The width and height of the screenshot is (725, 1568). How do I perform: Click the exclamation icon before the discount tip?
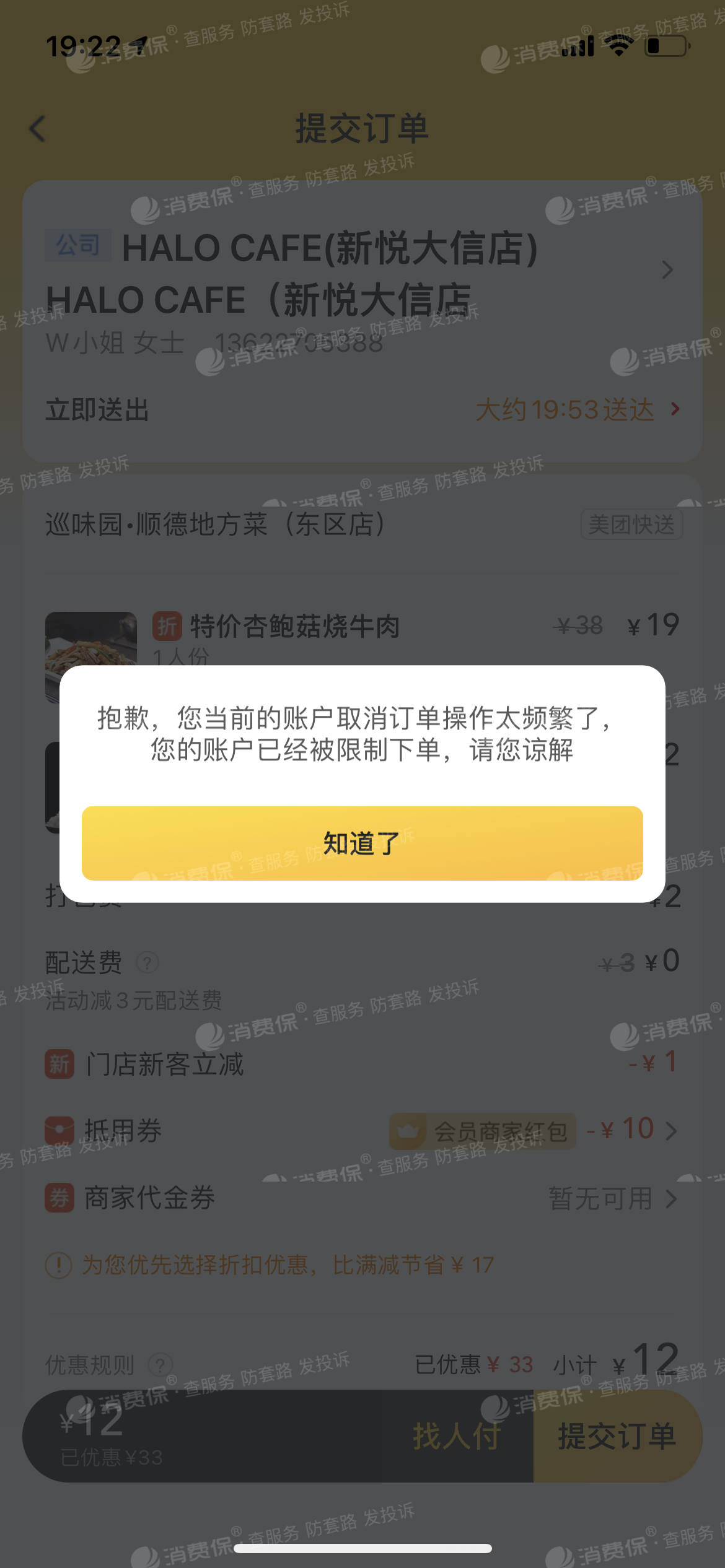57,1265
